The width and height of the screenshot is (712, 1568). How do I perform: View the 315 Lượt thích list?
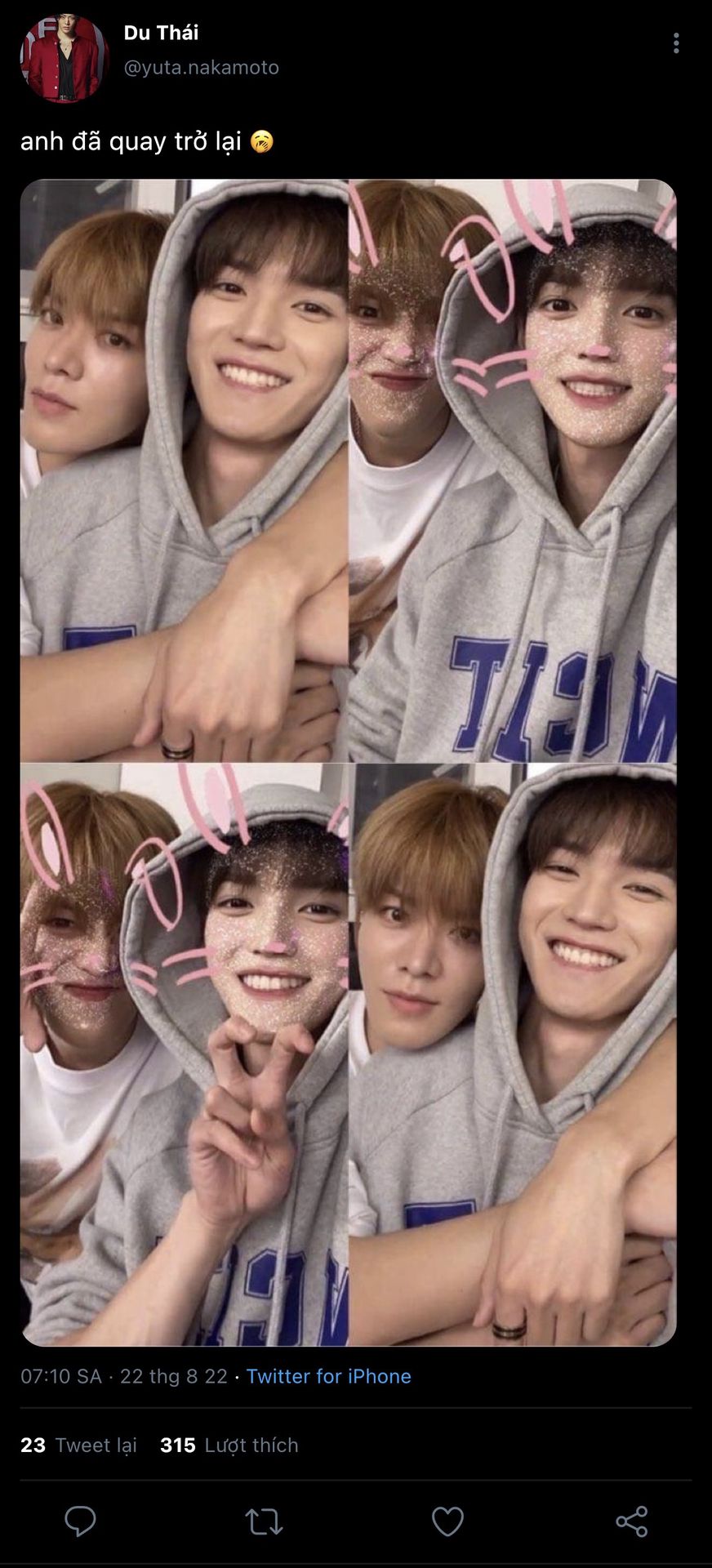[229, 1445]
